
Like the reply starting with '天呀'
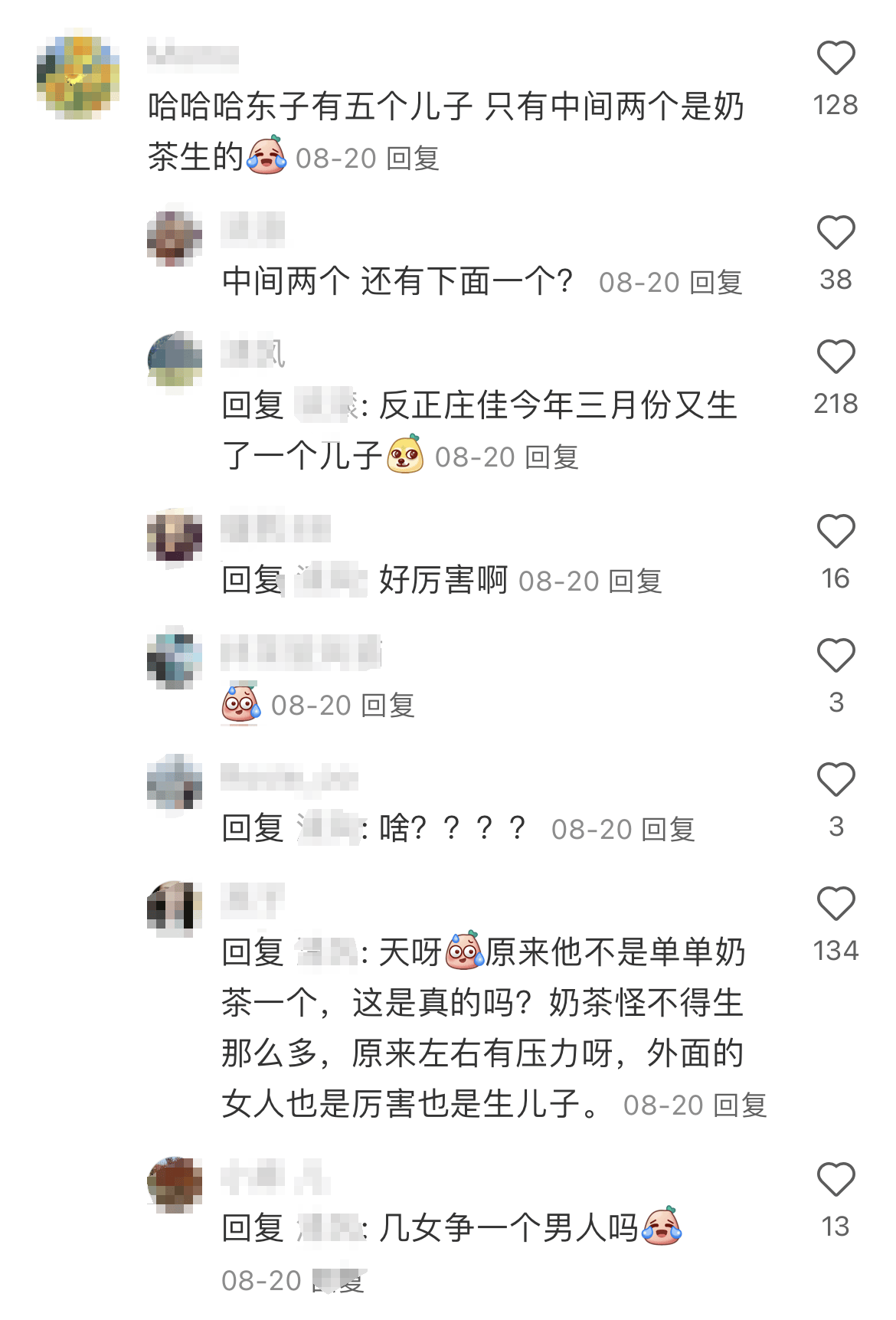(836, 904)
